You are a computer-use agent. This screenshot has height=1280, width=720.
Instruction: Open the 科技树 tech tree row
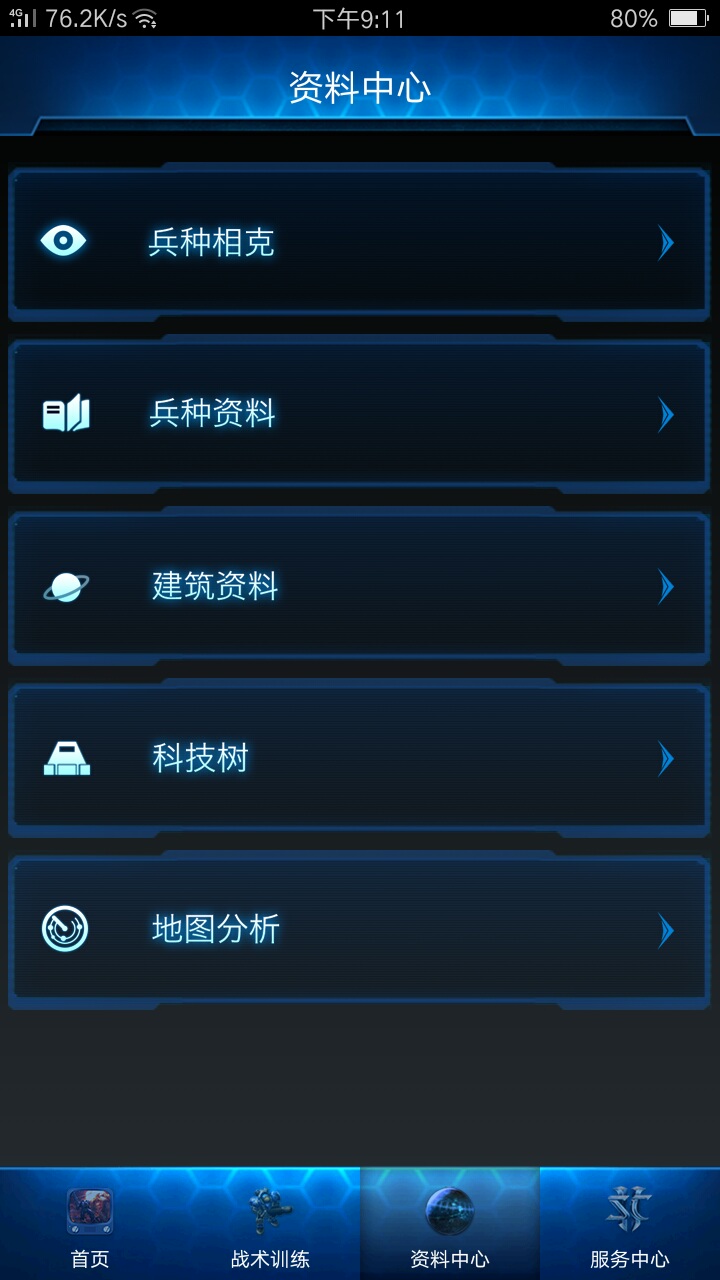[x=360, y=758]
